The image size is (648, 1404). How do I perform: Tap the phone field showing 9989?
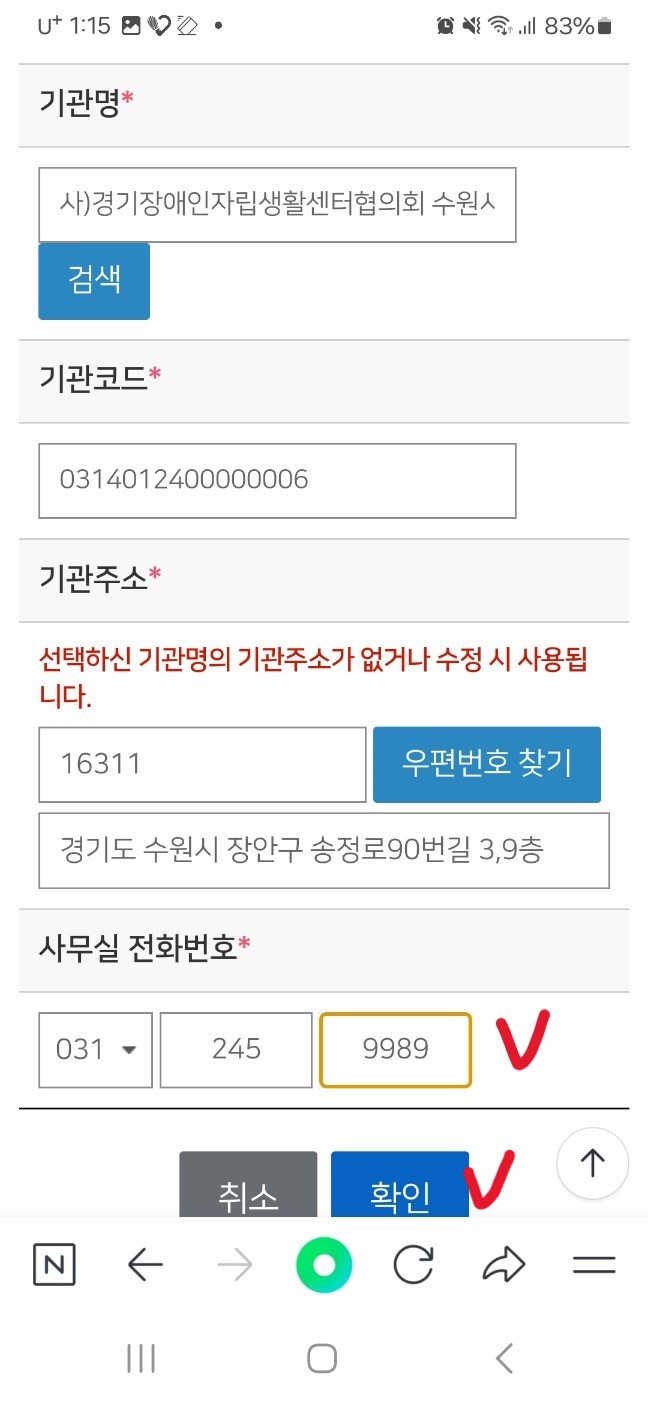pos(395,1049)
